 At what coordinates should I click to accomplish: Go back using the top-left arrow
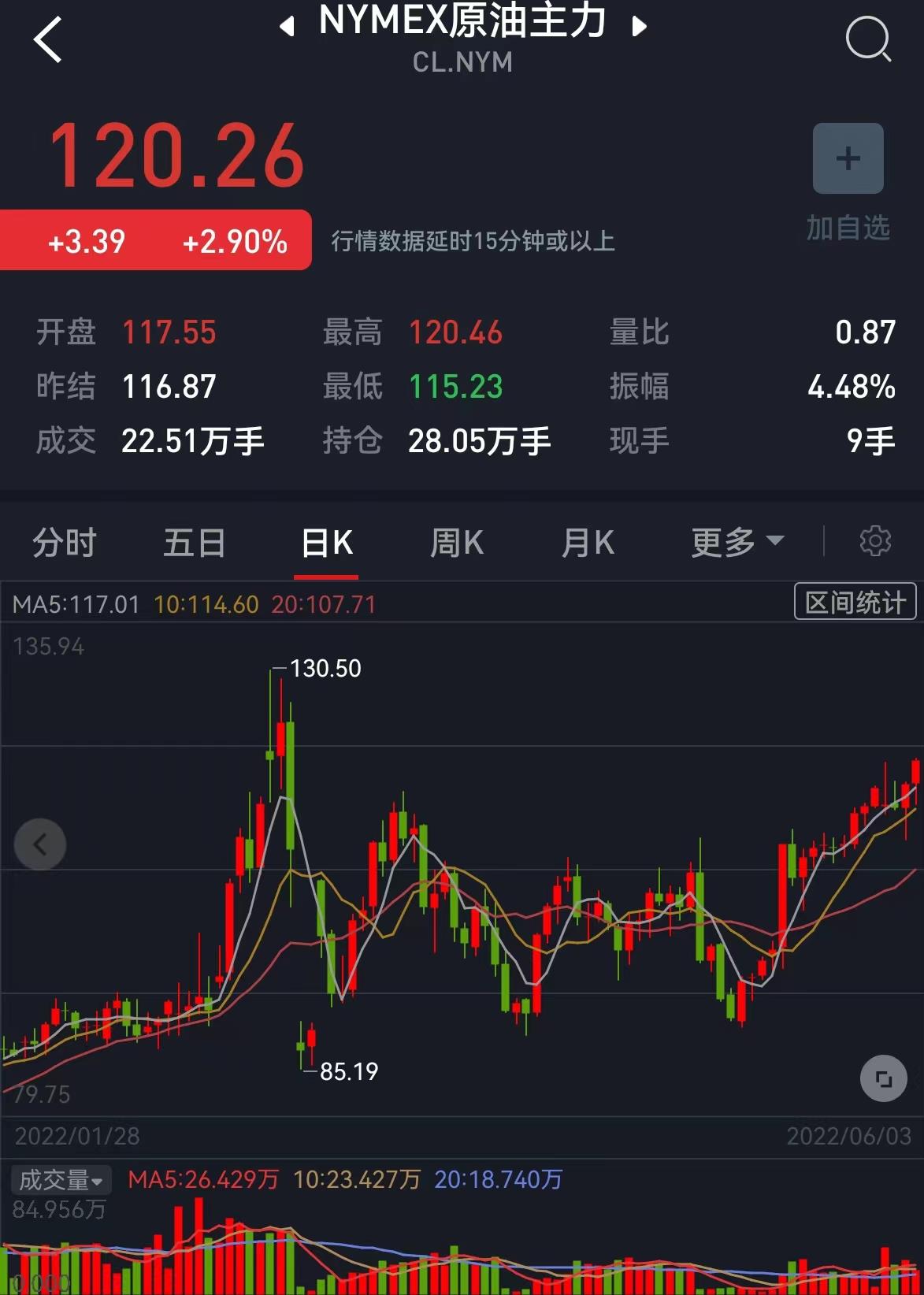tap(48, 39)
